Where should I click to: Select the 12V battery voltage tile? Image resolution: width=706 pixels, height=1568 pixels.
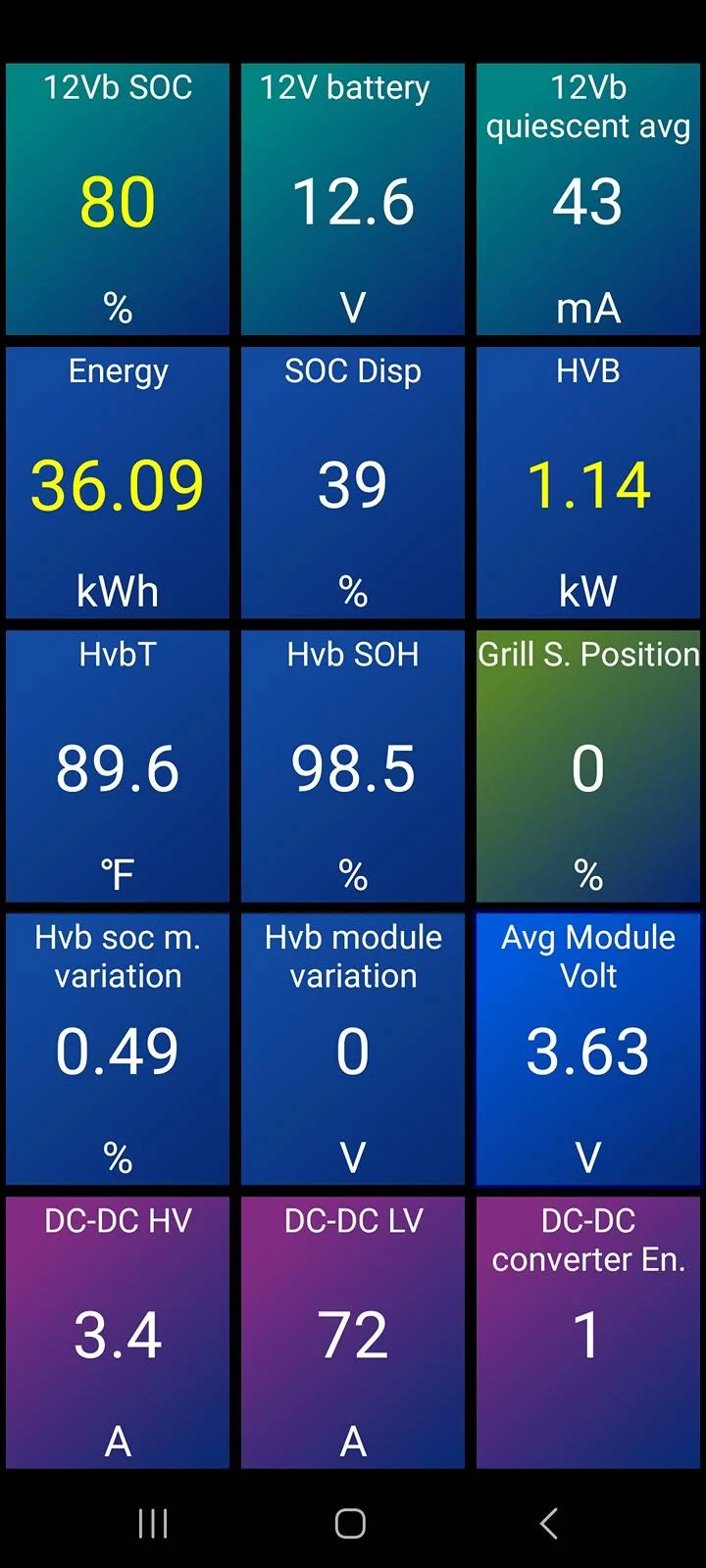(x=353, y=200)
